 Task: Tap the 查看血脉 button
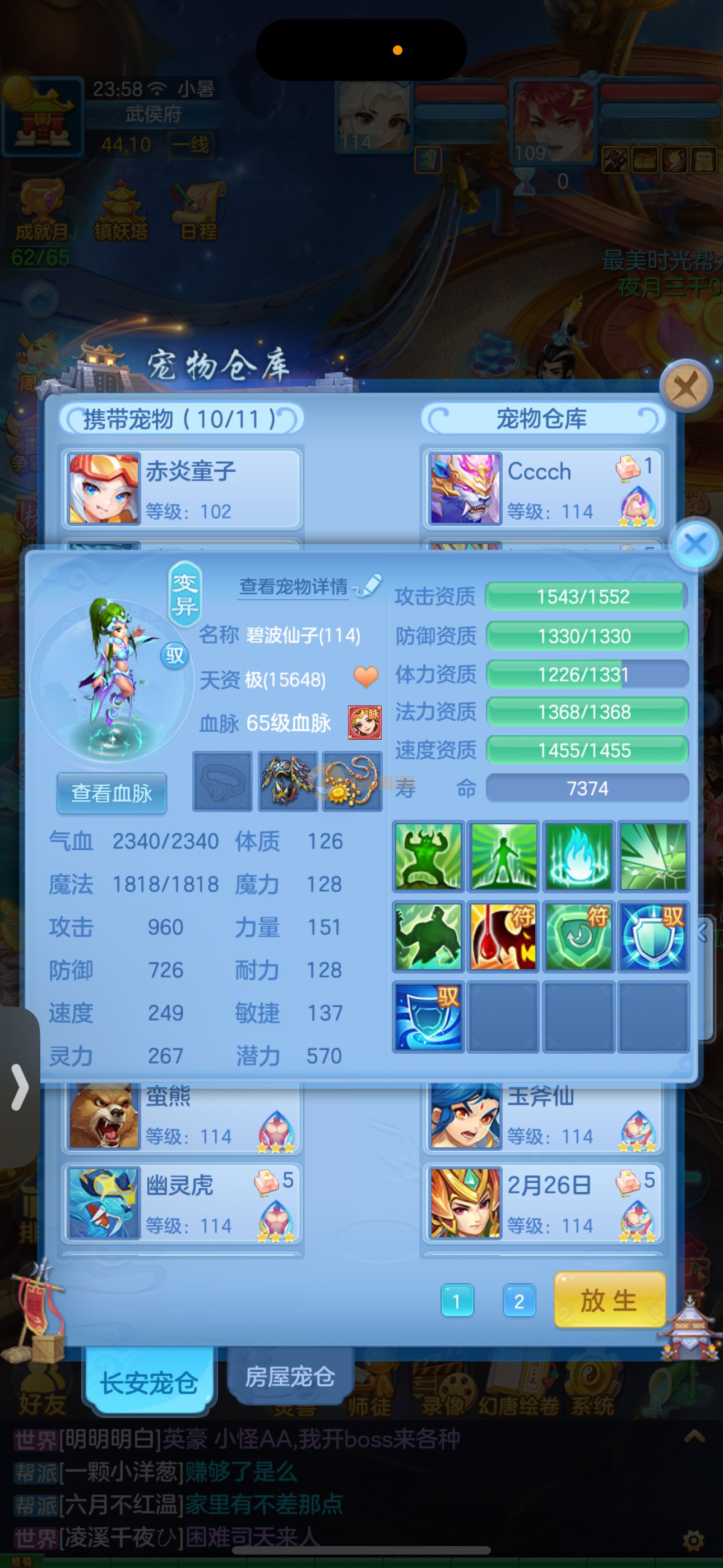click(x=112, y=793)
